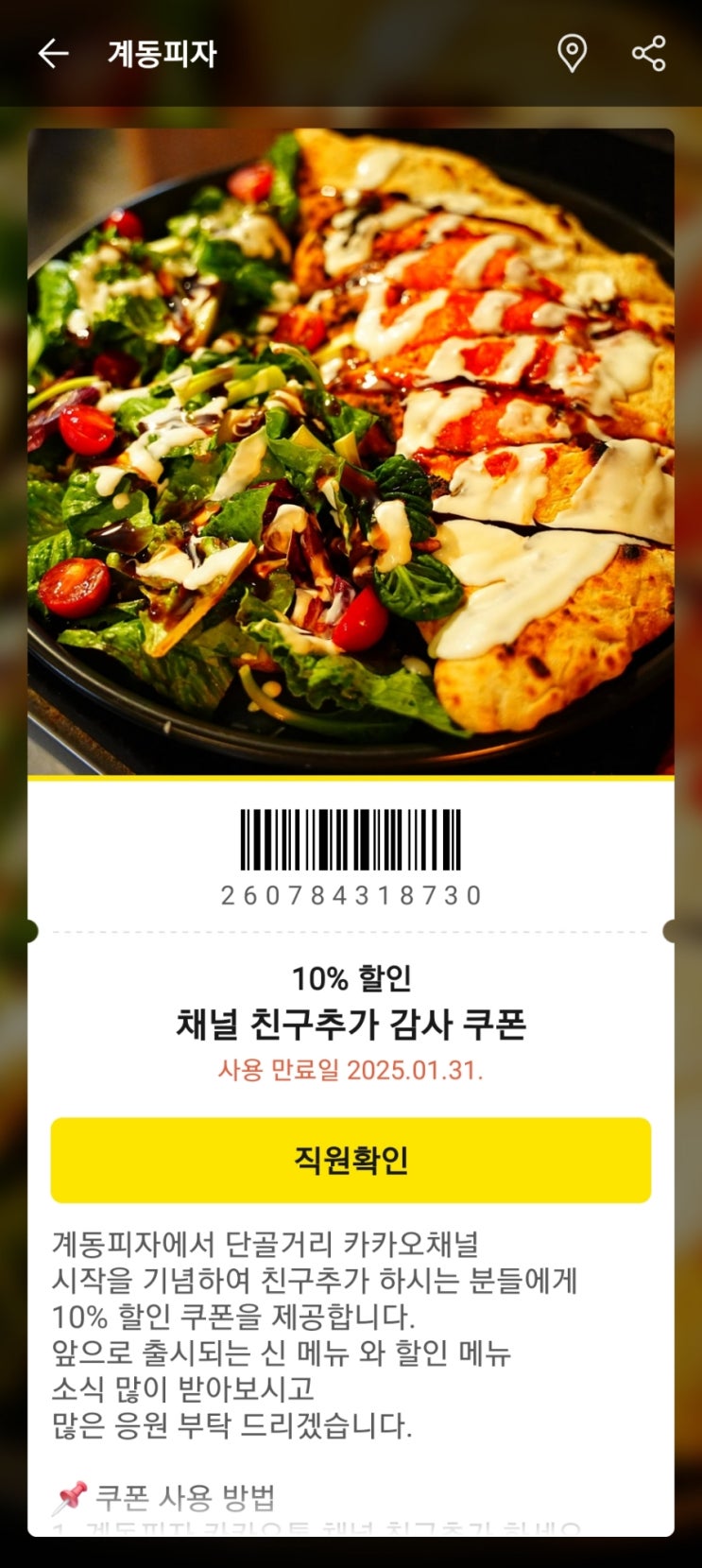Go back from the 계동피자 coupon page

pos(53,54)
